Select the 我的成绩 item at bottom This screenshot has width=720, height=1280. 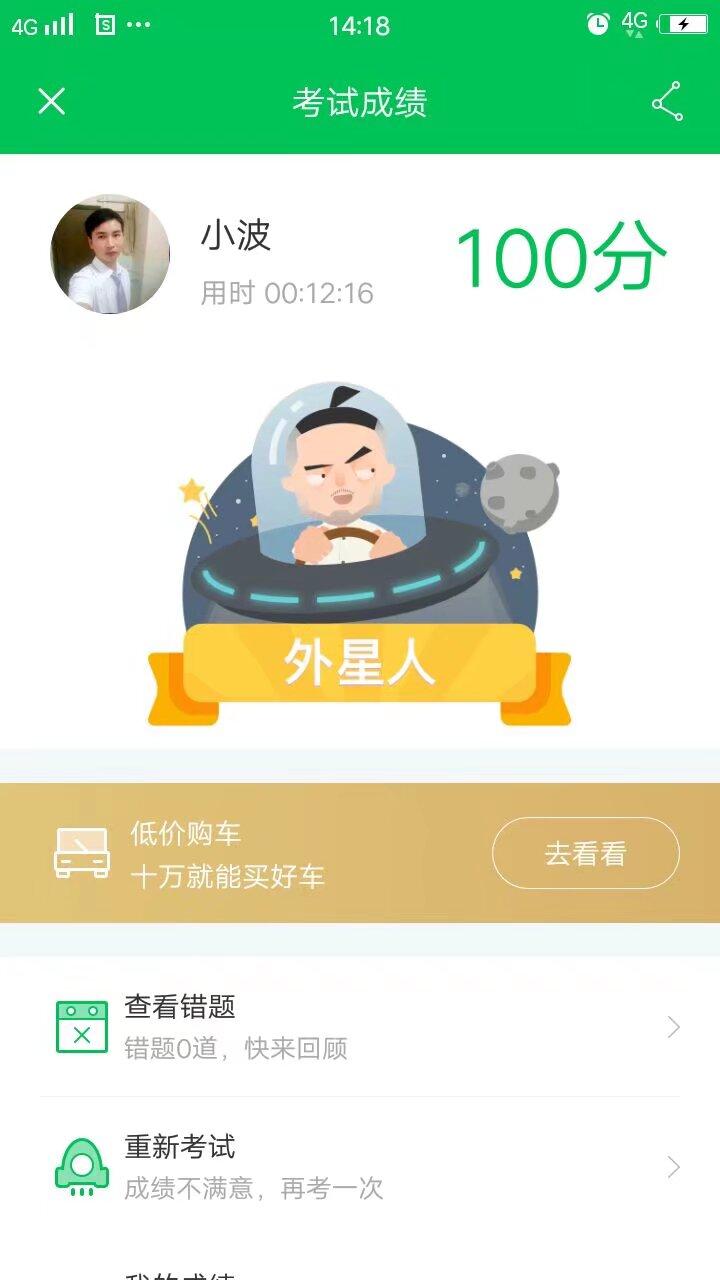(x=178, y=1272)
